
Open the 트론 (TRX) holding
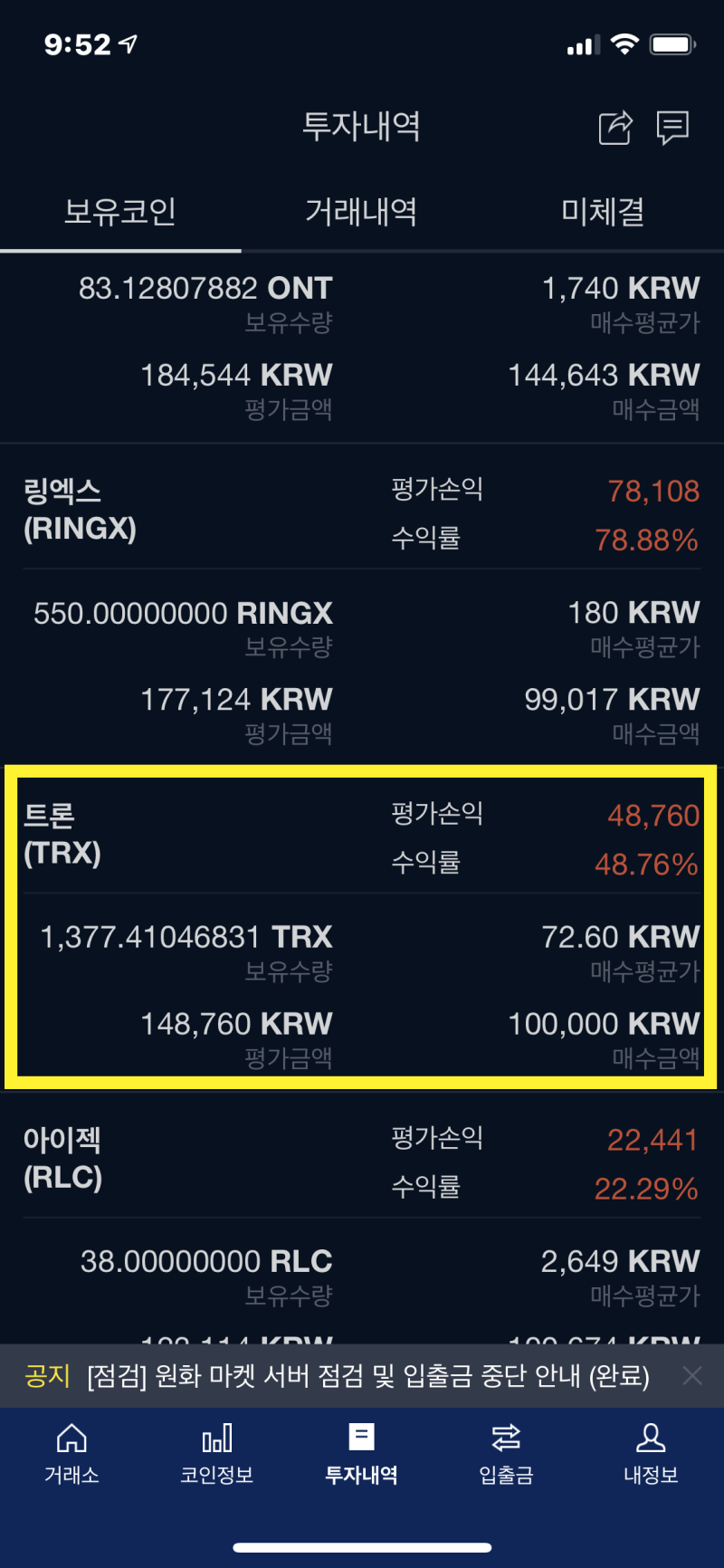pyautogui.click(x=62, y=834)
